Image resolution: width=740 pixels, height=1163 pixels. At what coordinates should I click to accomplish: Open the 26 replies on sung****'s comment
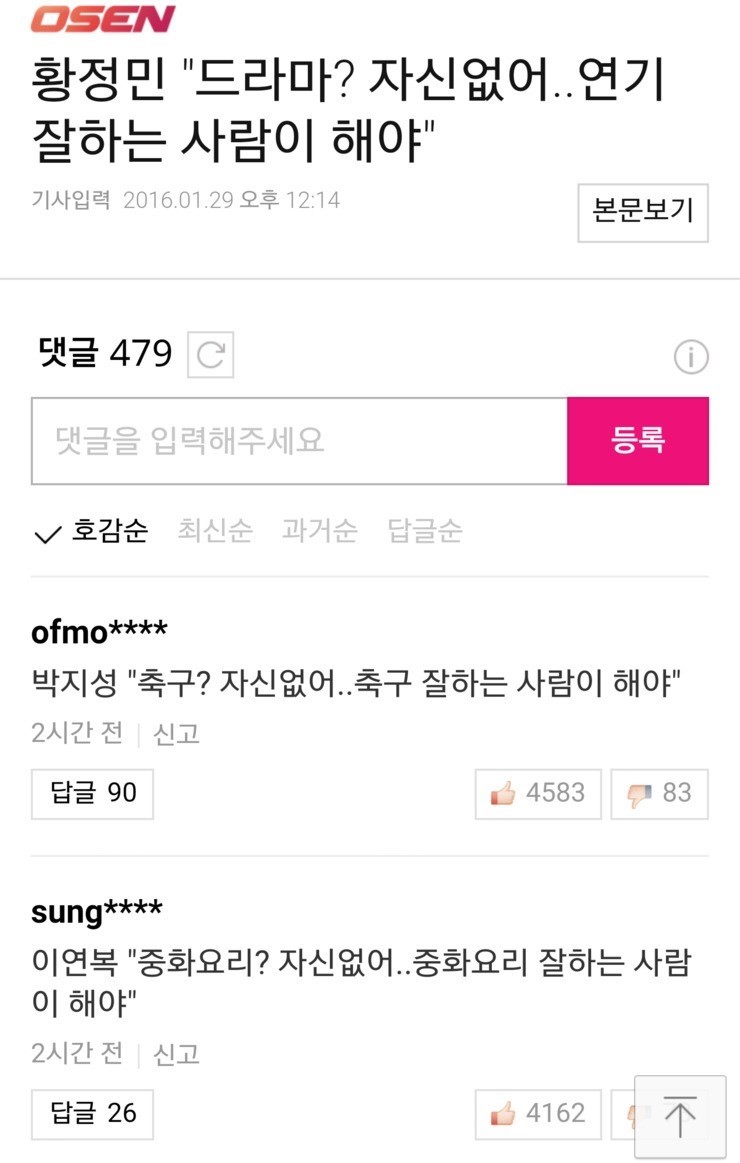pyautogui.click(x=93, y=1114)
